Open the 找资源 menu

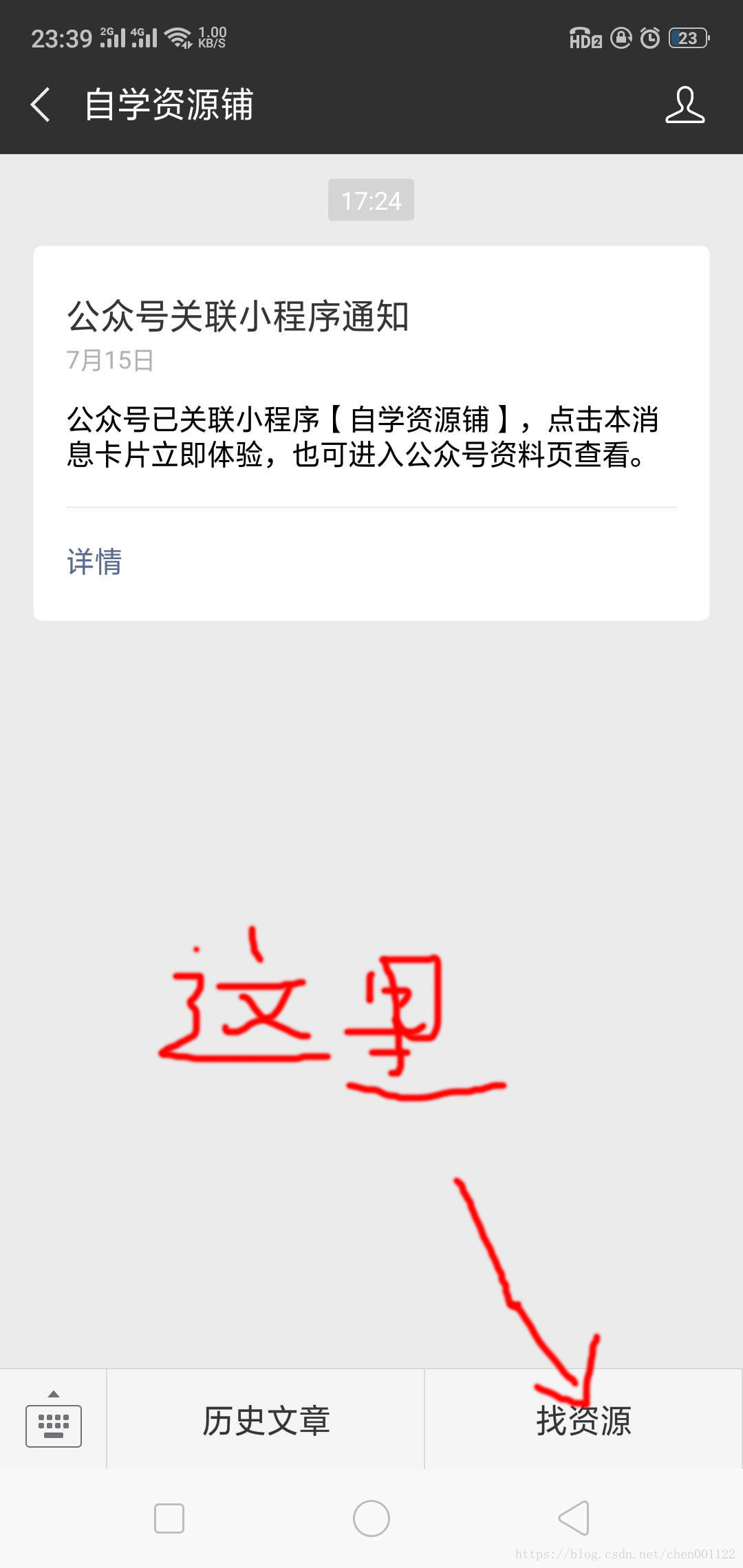pyautogui.click(x=583, y=1421)
